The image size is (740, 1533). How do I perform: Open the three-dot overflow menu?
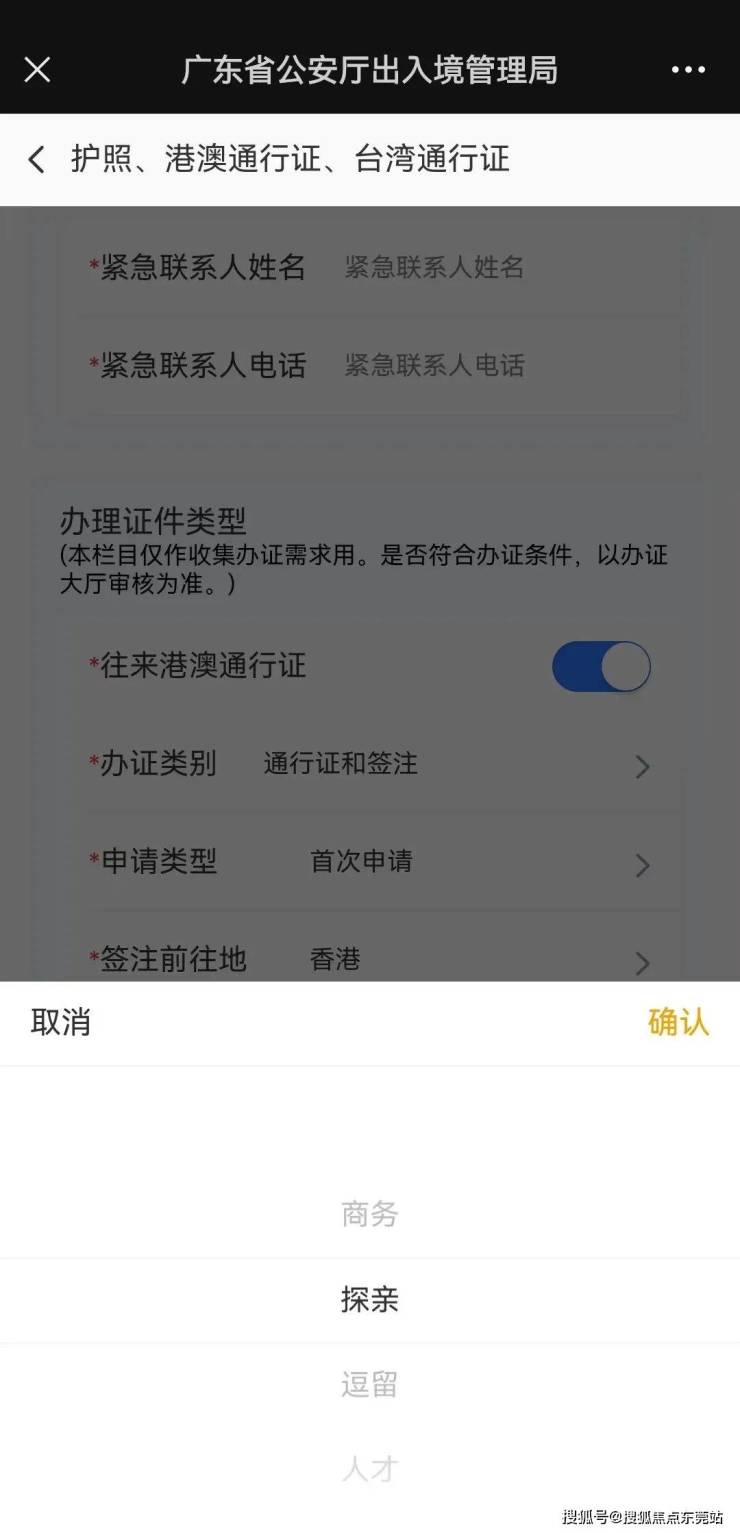688,69
